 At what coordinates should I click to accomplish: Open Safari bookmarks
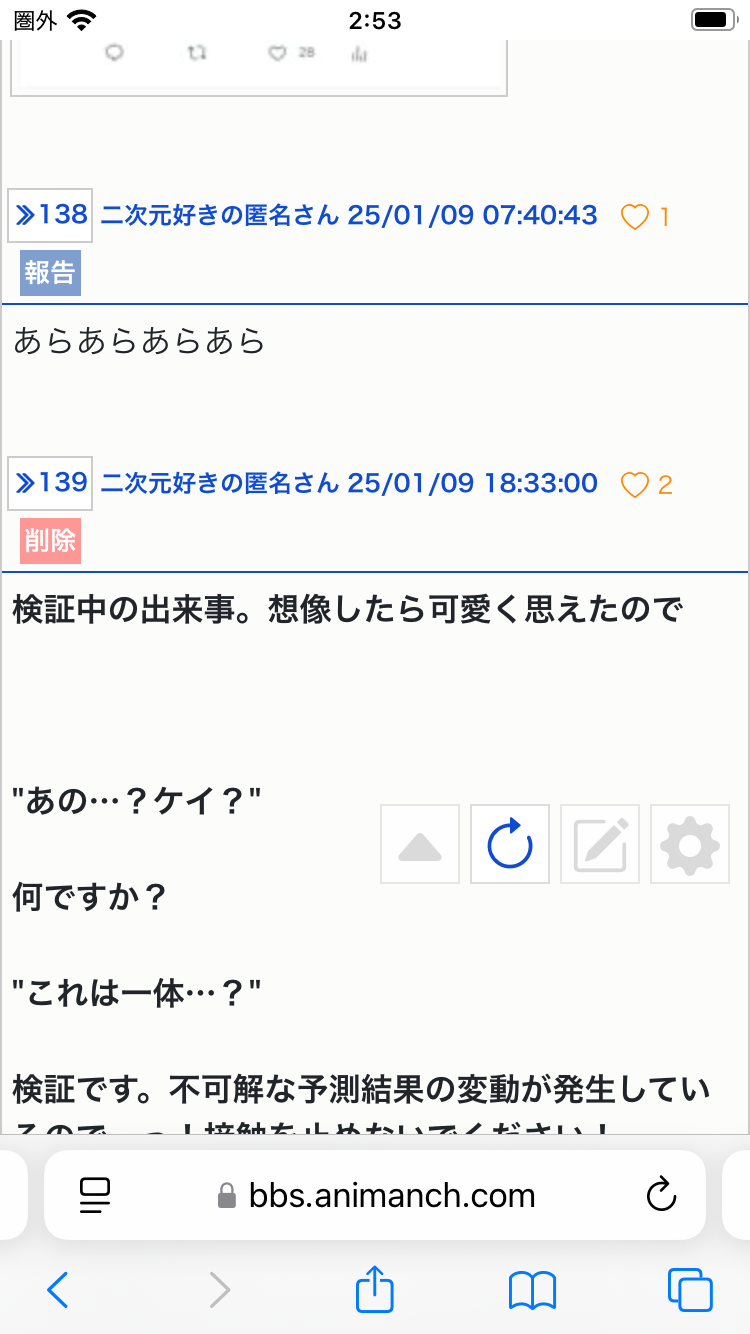(x=532, y=1290)
